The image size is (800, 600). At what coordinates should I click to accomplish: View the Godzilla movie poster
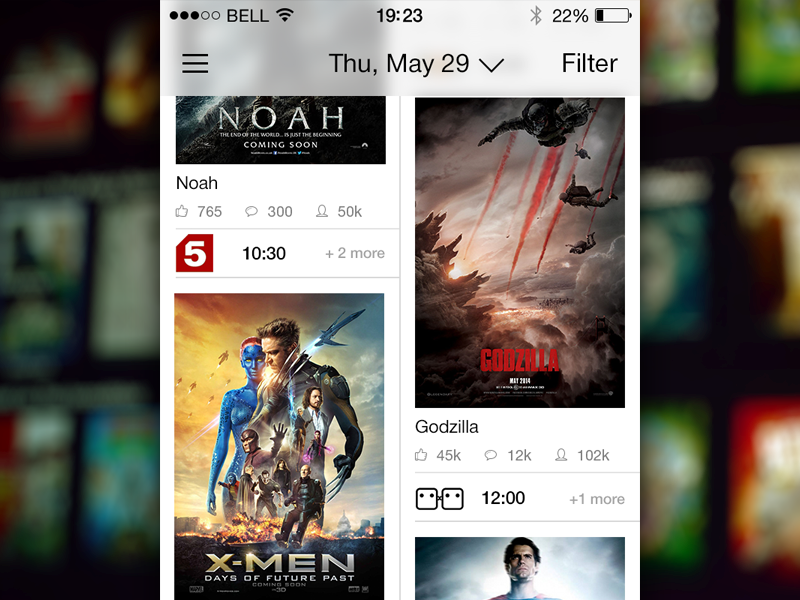(x=520, y=252)
